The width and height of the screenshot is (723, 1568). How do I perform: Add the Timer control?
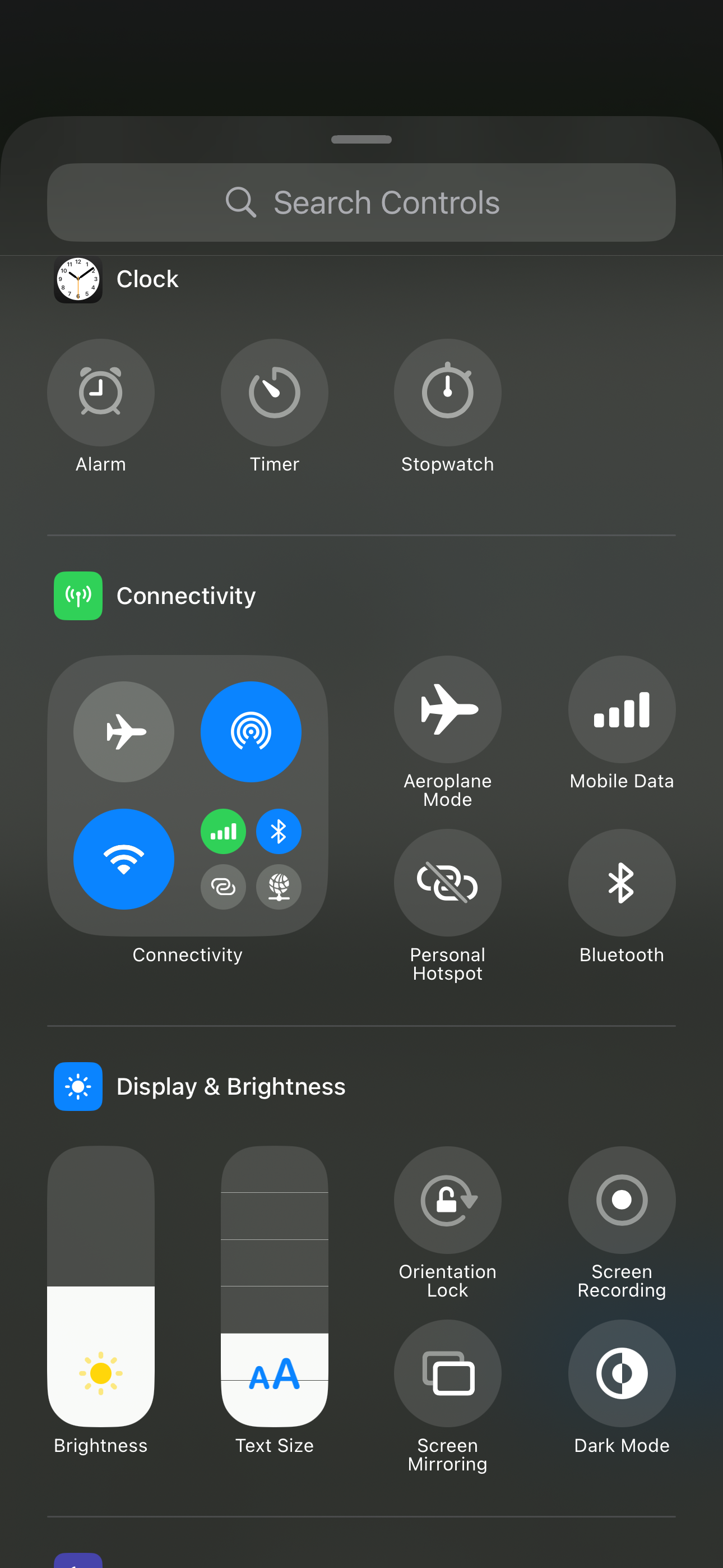[x=274, y=392]
